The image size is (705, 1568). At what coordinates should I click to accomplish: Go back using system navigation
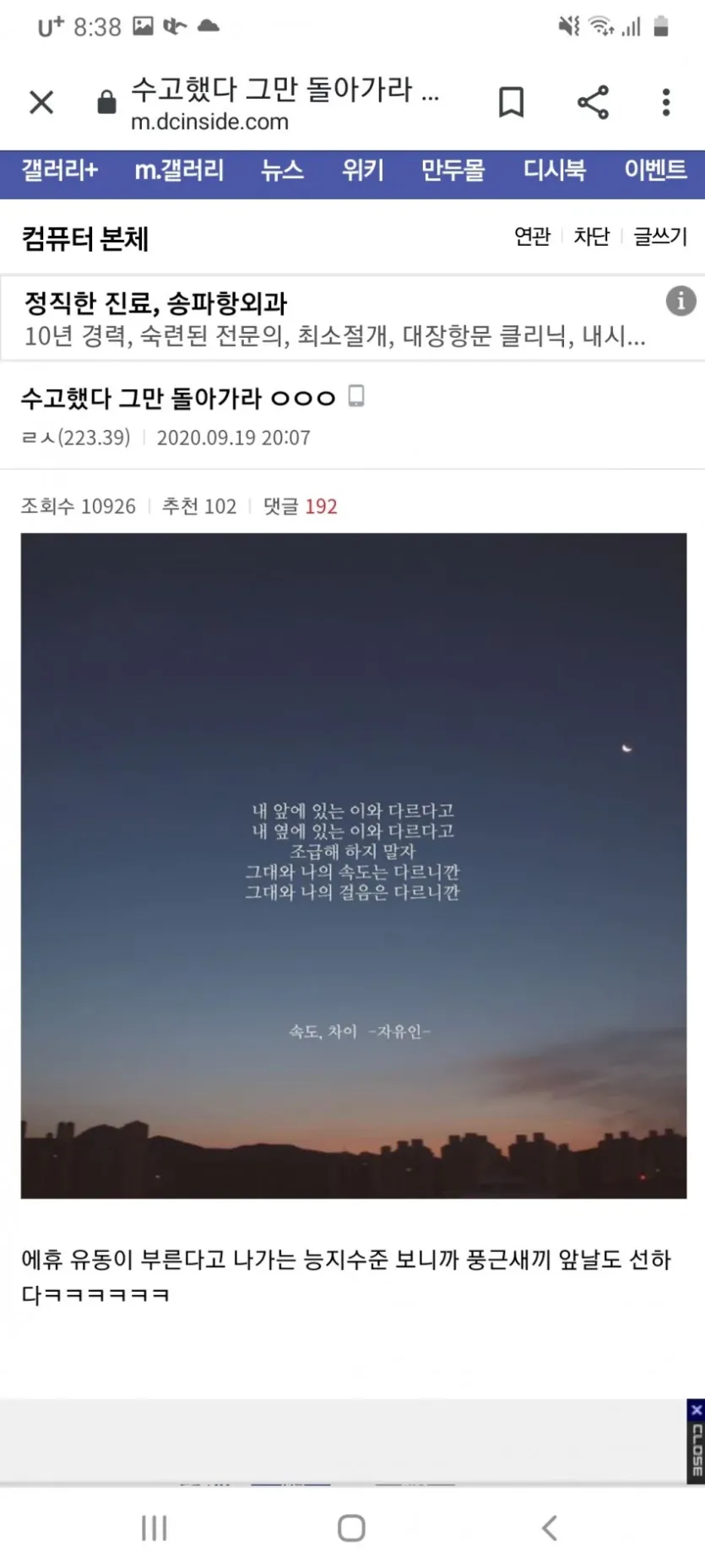550,1527
